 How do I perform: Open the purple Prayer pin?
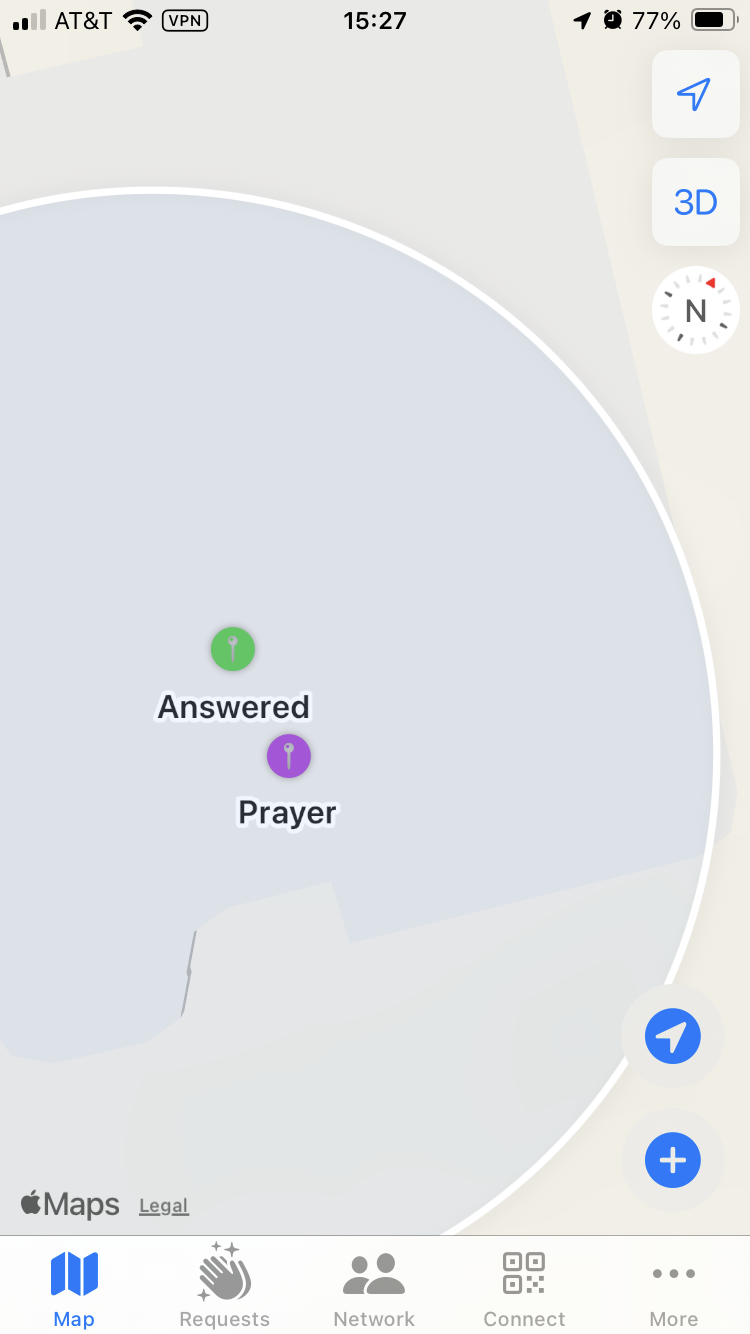pos(289,756)
